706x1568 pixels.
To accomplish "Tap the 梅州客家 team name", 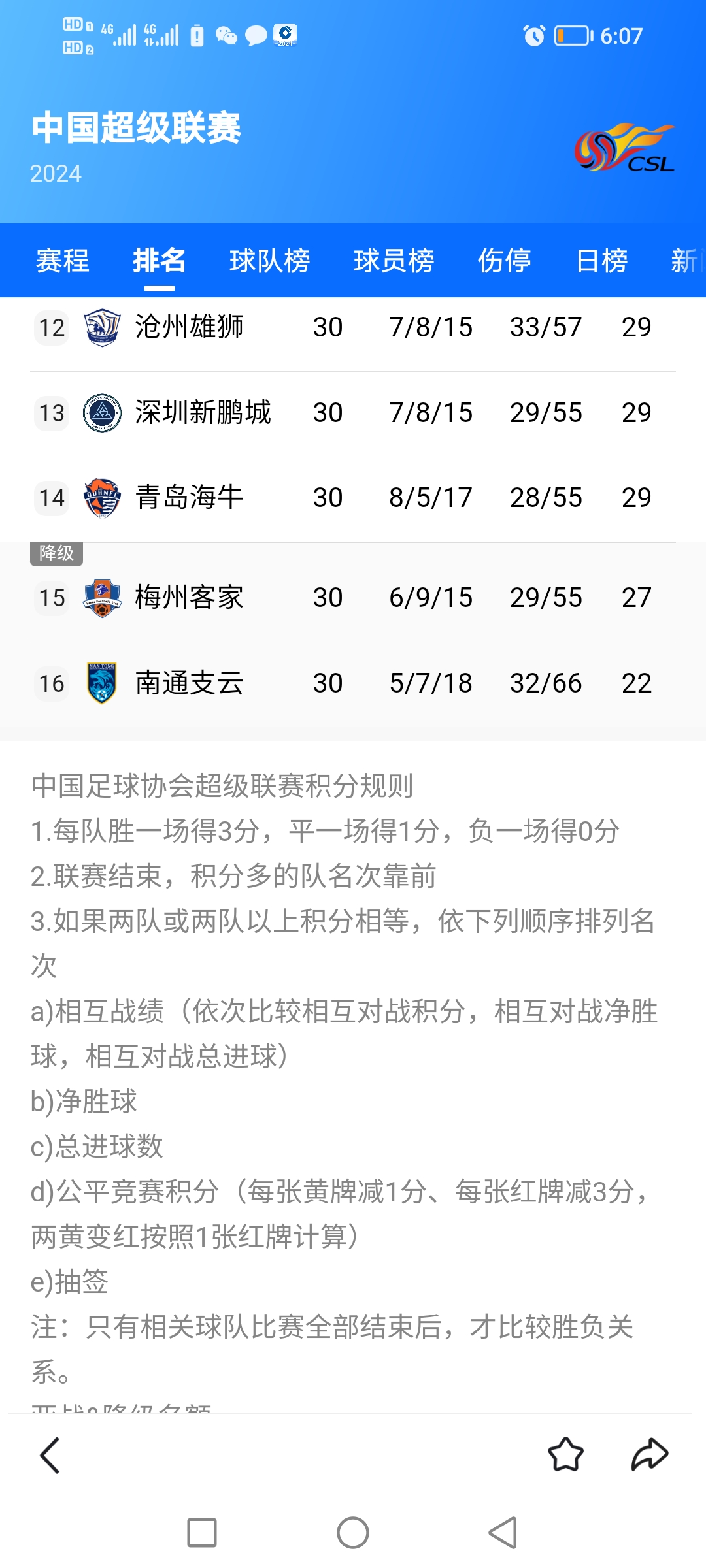I will click(x=190, y=598).
